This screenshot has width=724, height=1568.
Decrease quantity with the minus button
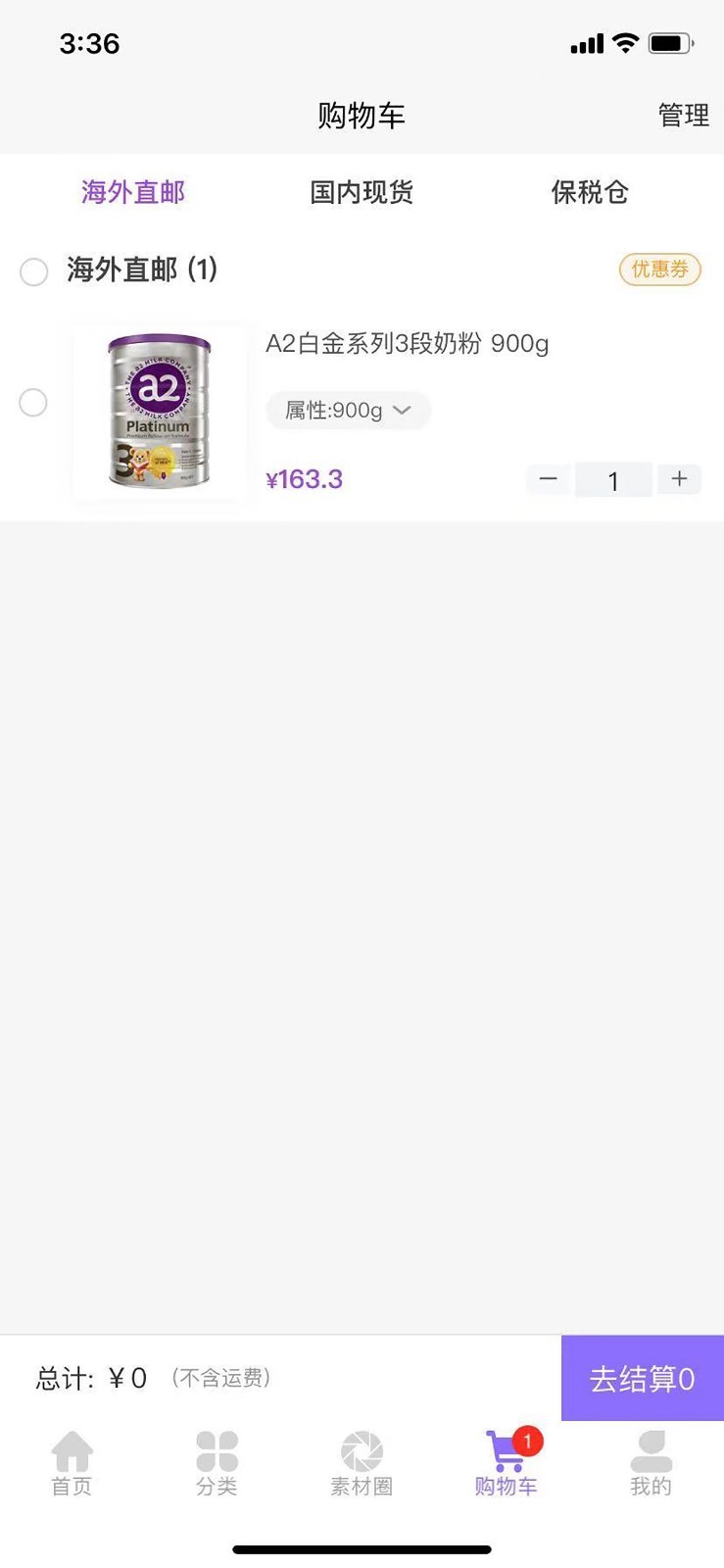(x=549, y=479)
